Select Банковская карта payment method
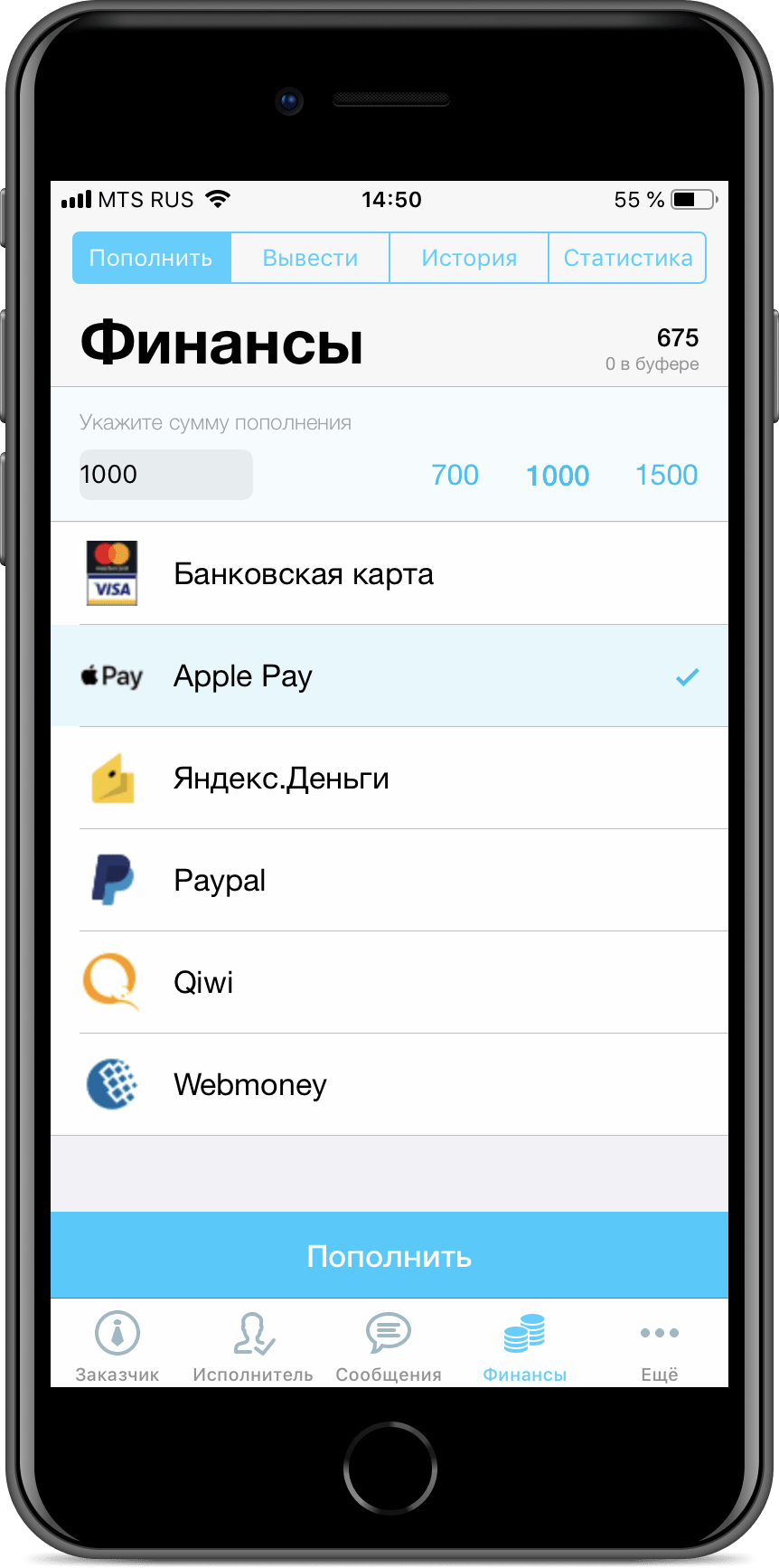Screen dimensions: 779x1568 pos(389,573)
